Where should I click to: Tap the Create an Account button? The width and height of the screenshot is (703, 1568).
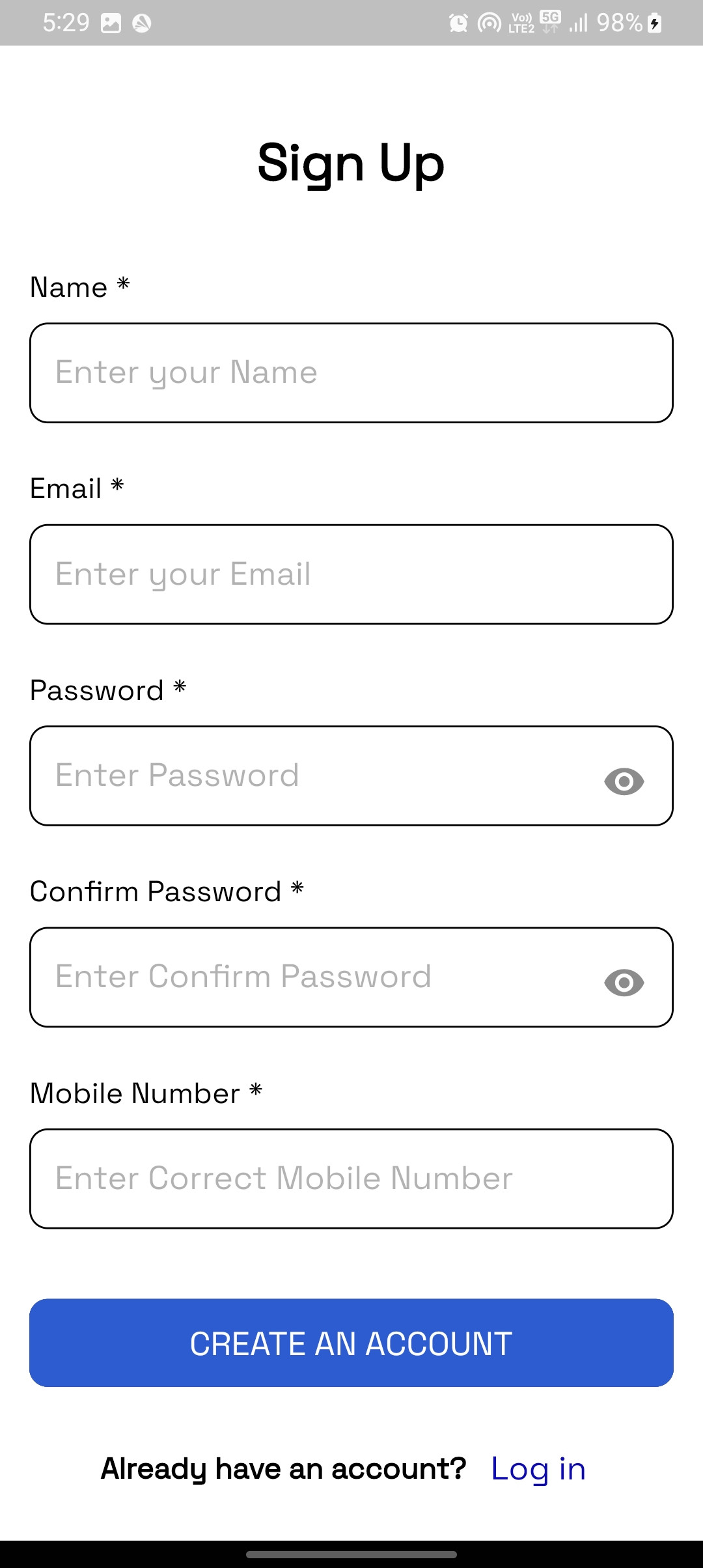coord(351,1343)
